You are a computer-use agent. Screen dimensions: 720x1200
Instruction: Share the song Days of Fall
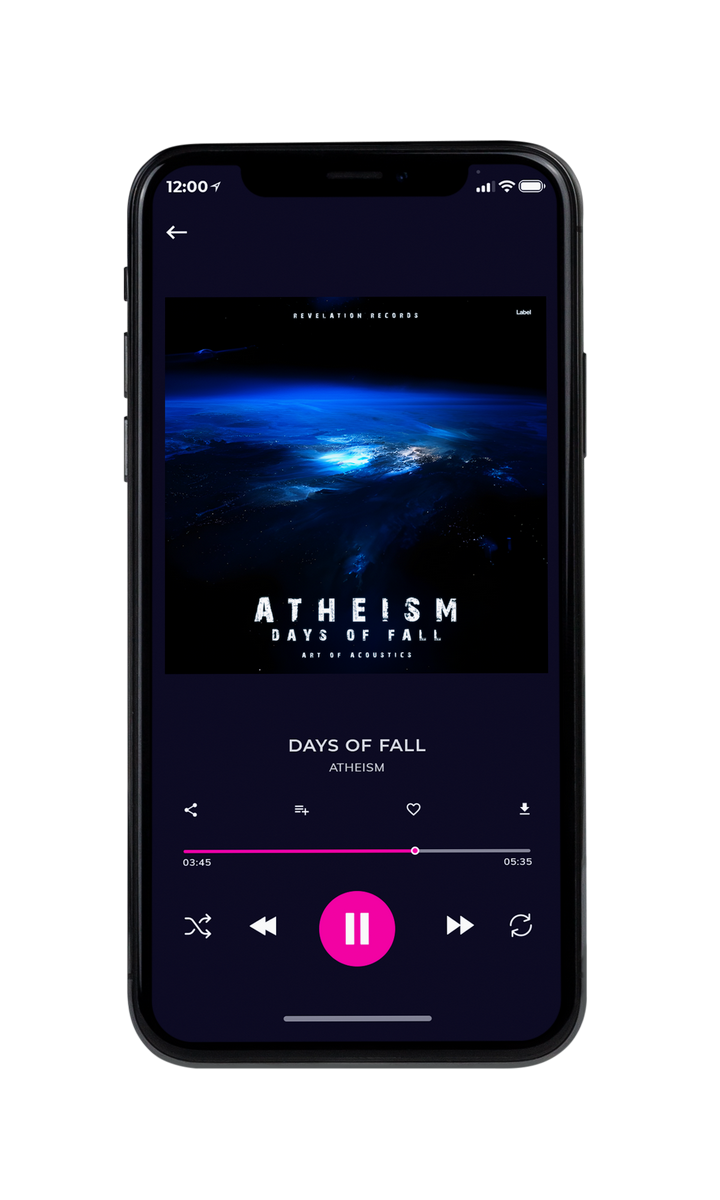(x=191, y=810)
